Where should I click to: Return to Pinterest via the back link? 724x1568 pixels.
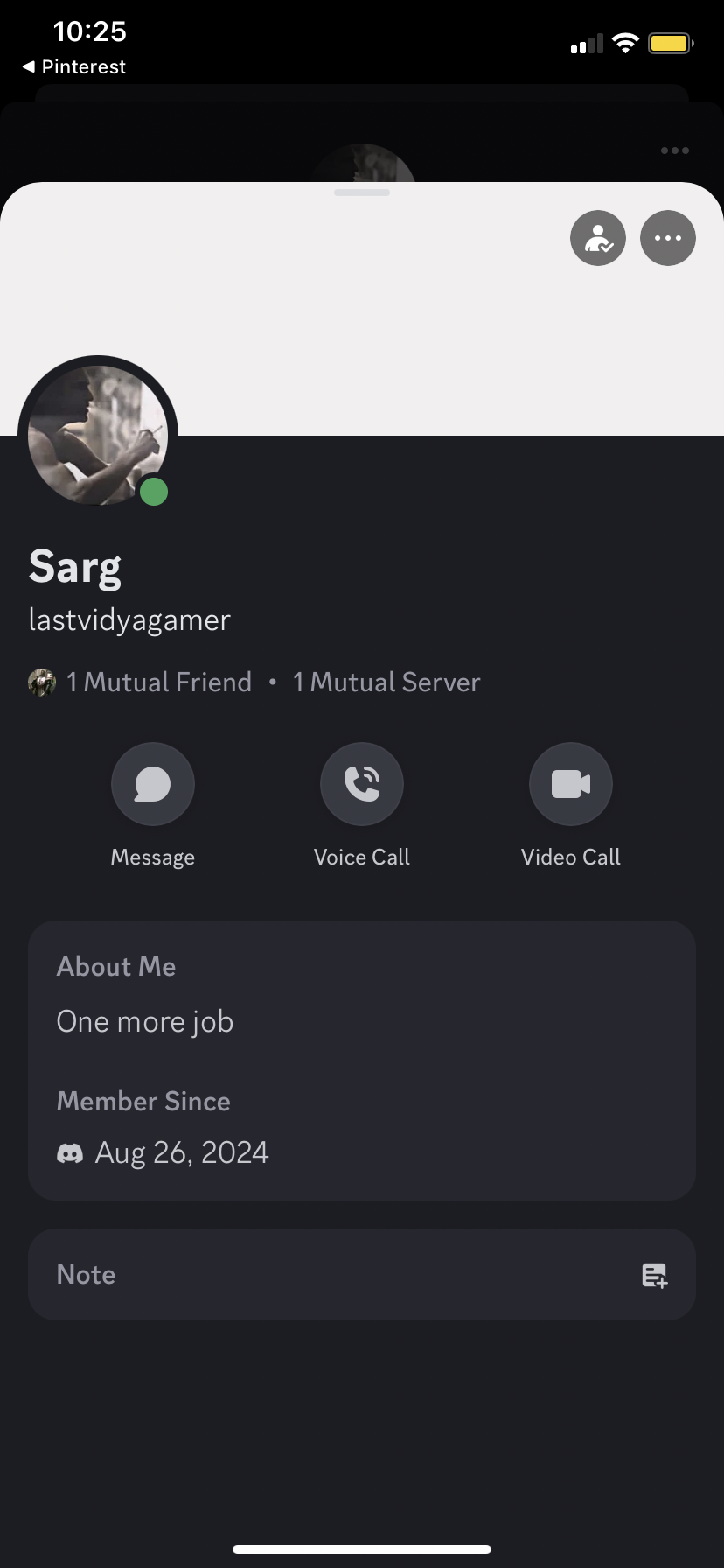pyautogui.click(x=74, y=67)
